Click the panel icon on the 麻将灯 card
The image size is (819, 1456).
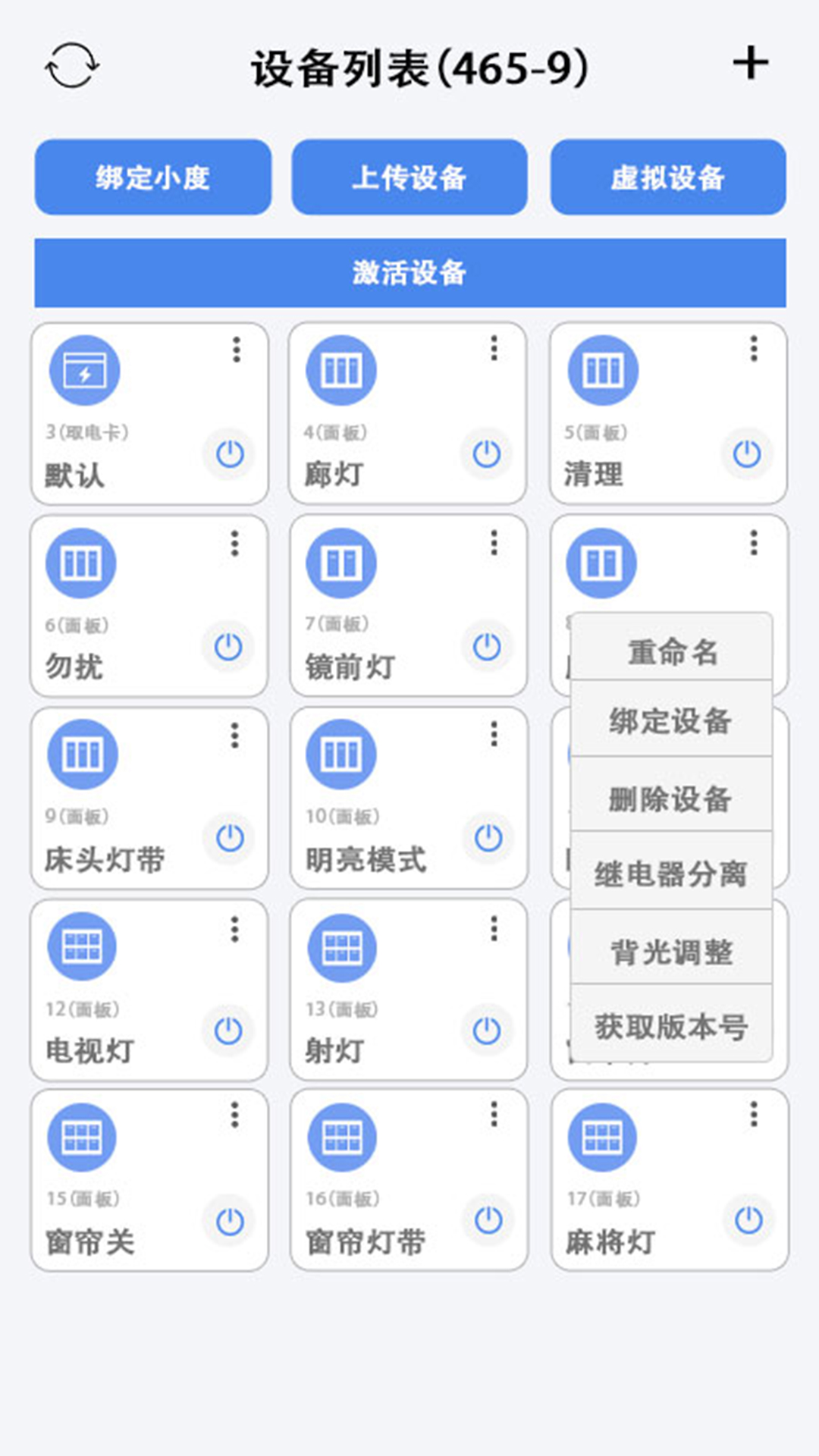(601, 1137)
